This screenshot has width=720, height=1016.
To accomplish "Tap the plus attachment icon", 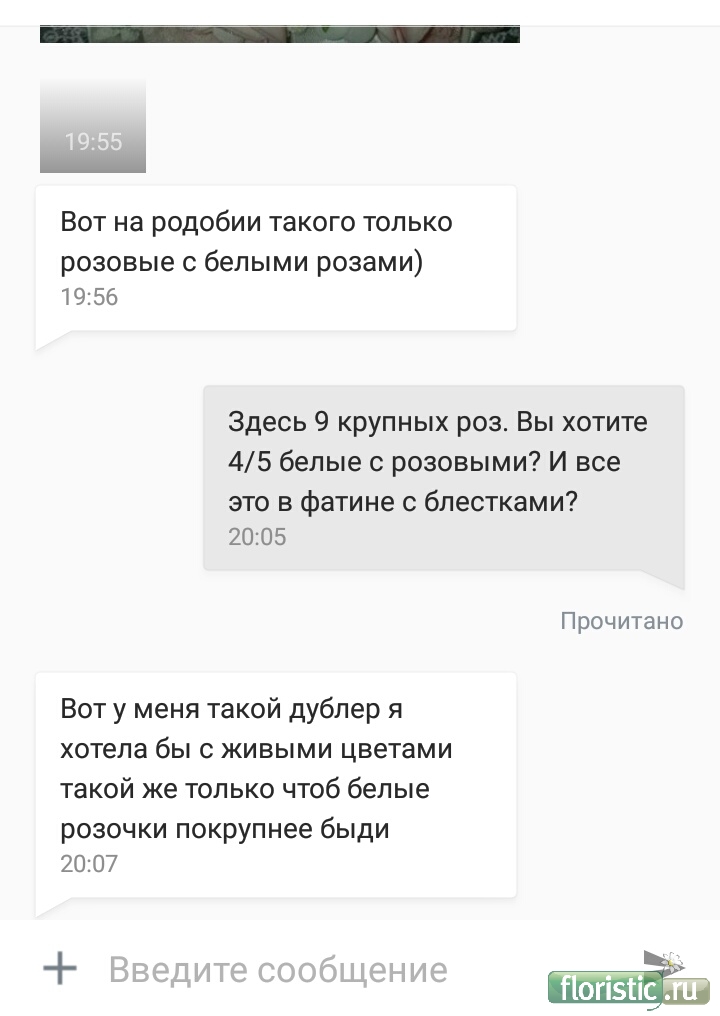I will tap(61, 968).
